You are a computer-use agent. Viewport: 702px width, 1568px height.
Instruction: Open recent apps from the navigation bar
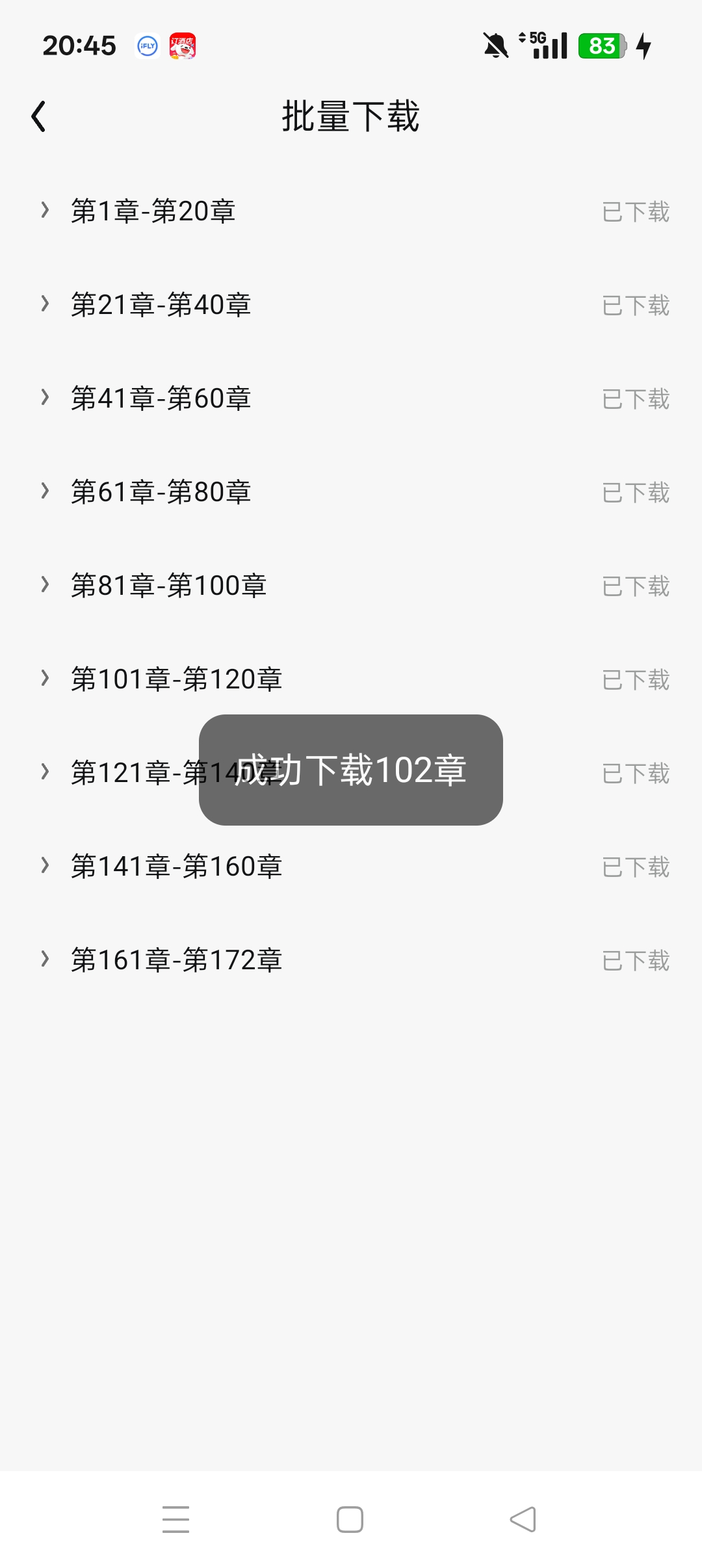[175, 1519]
